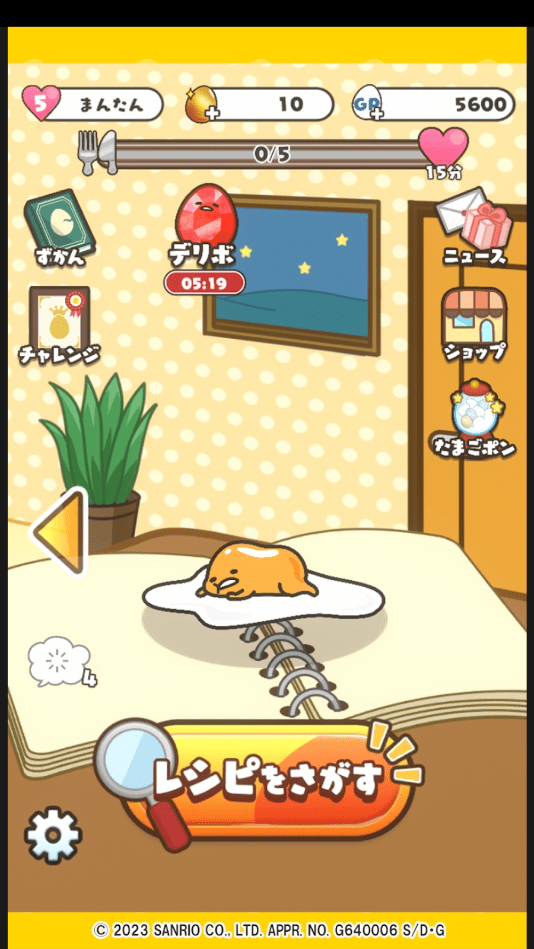534x949 pixels.
Task: Open the チャレンジ challenge frame
Action: click(59, 326)
